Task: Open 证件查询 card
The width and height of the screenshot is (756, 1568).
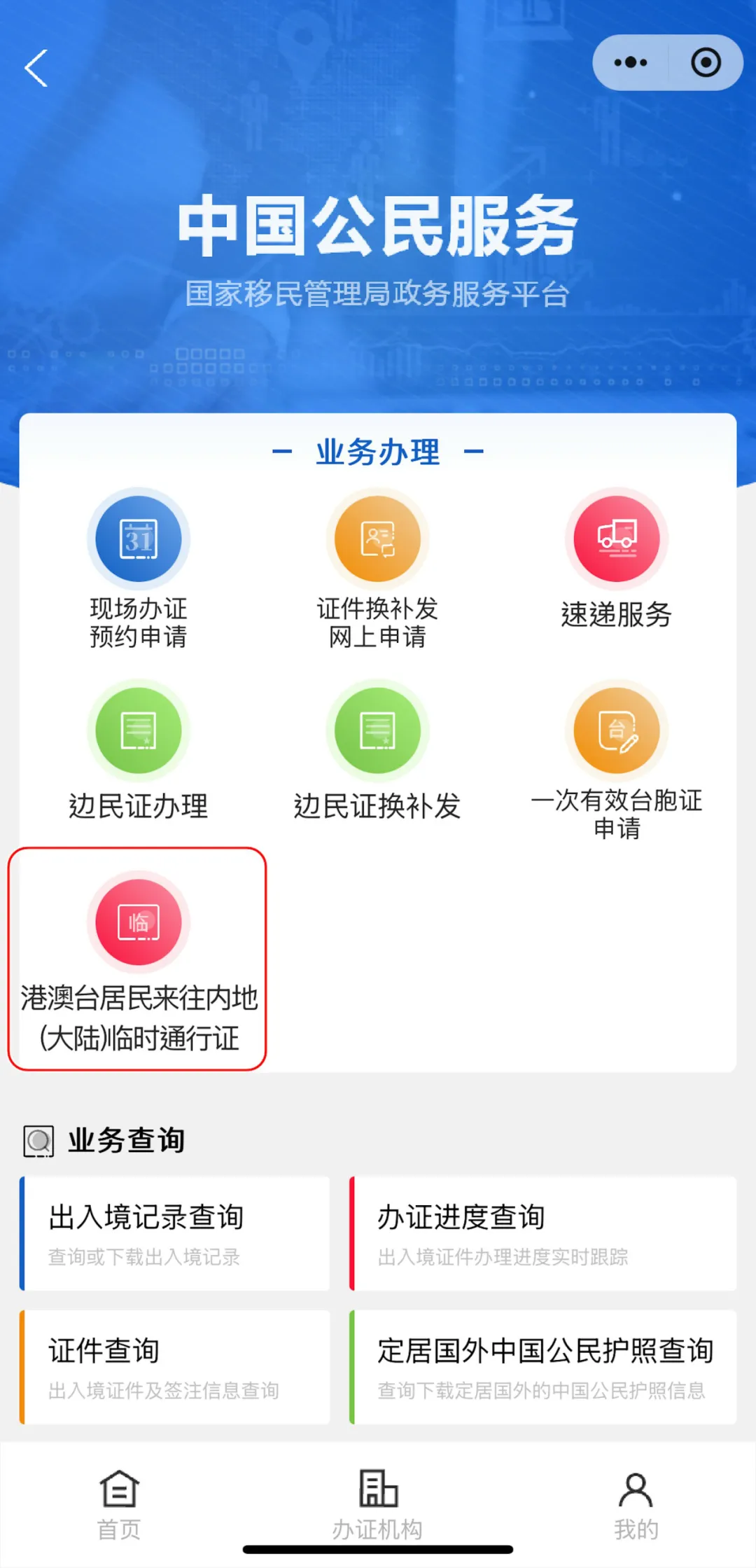Action: [x=173, y=1366]
